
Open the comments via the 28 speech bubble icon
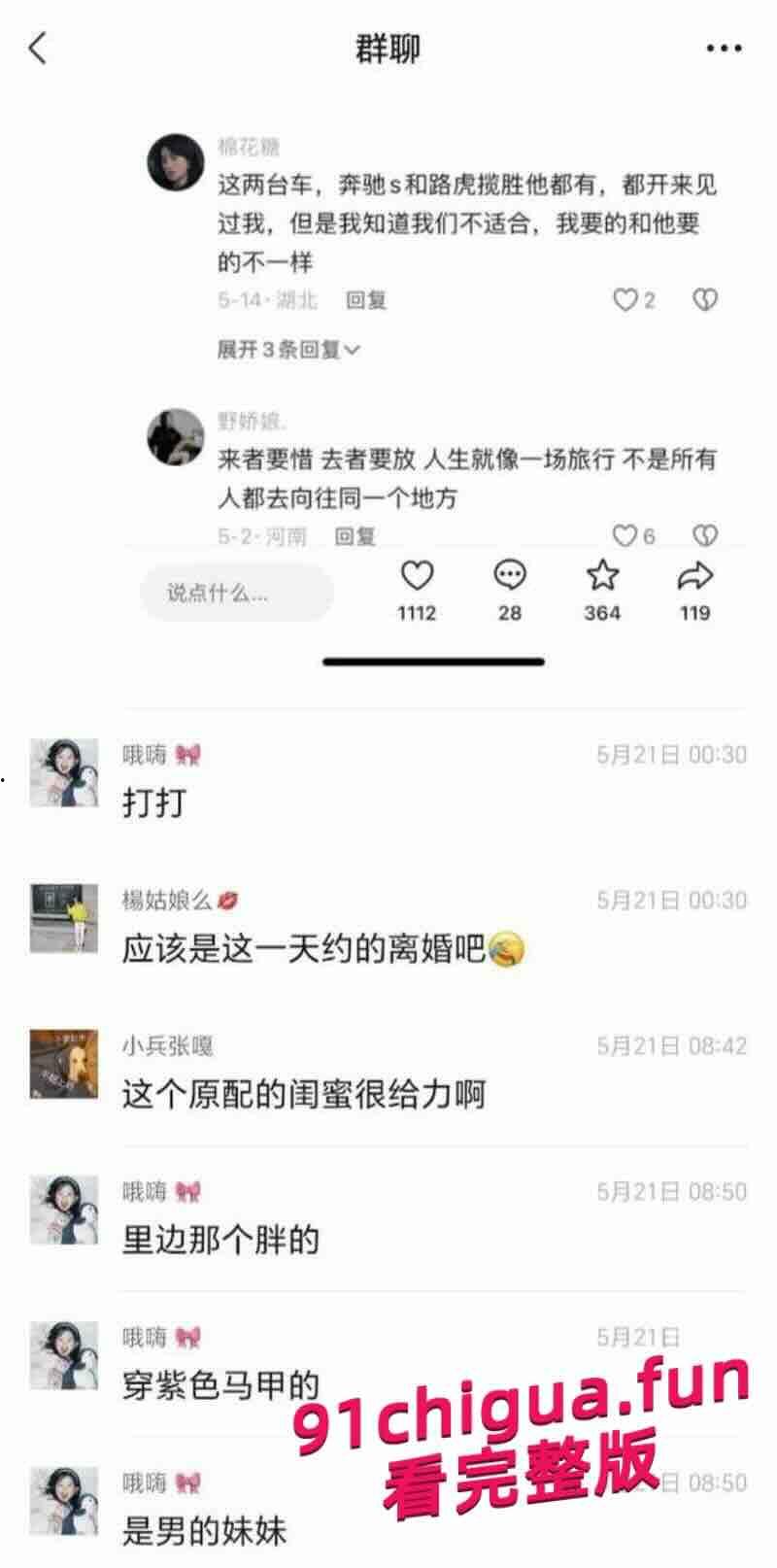[509, 576]
